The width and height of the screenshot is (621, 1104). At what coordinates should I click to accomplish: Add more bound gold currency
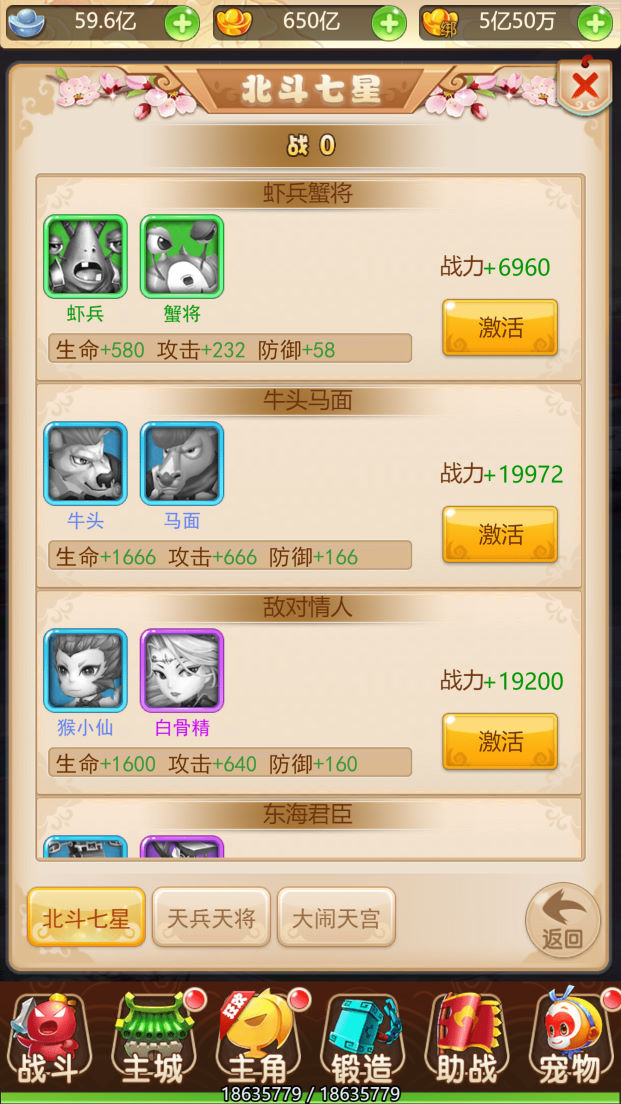click(595, 22)
